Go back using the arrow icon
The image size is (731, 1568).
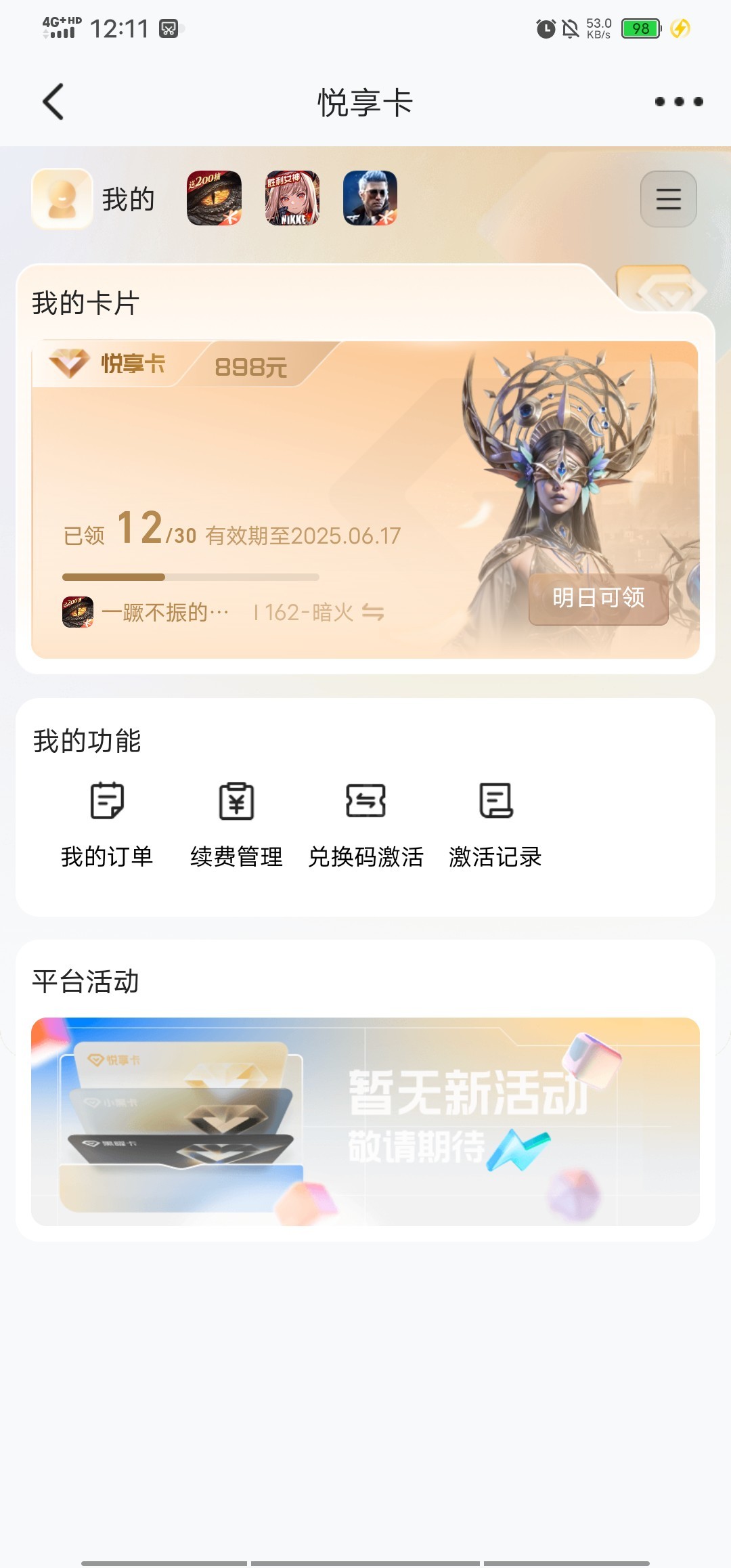[x=53, y=102]
